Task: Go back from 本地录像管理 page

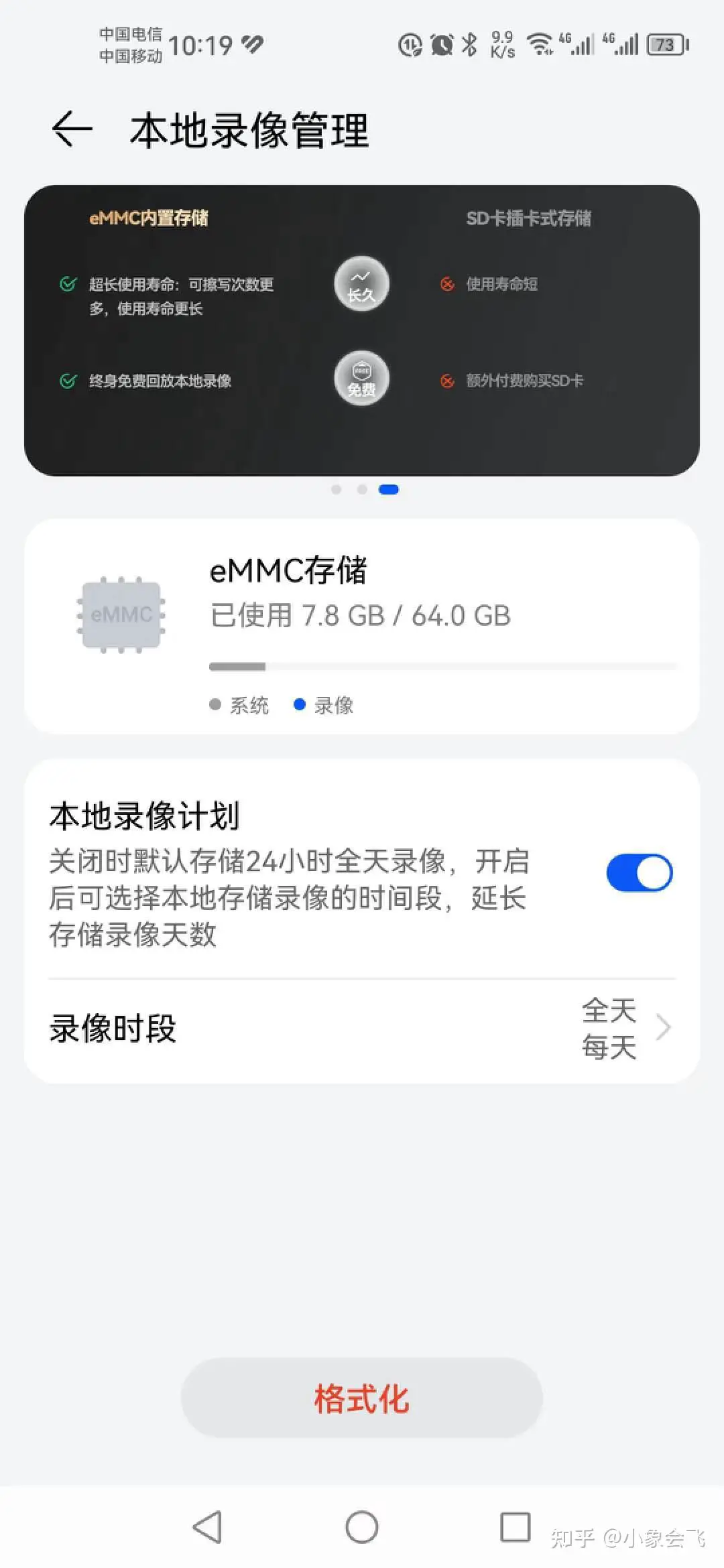Action: coord(72,129)
